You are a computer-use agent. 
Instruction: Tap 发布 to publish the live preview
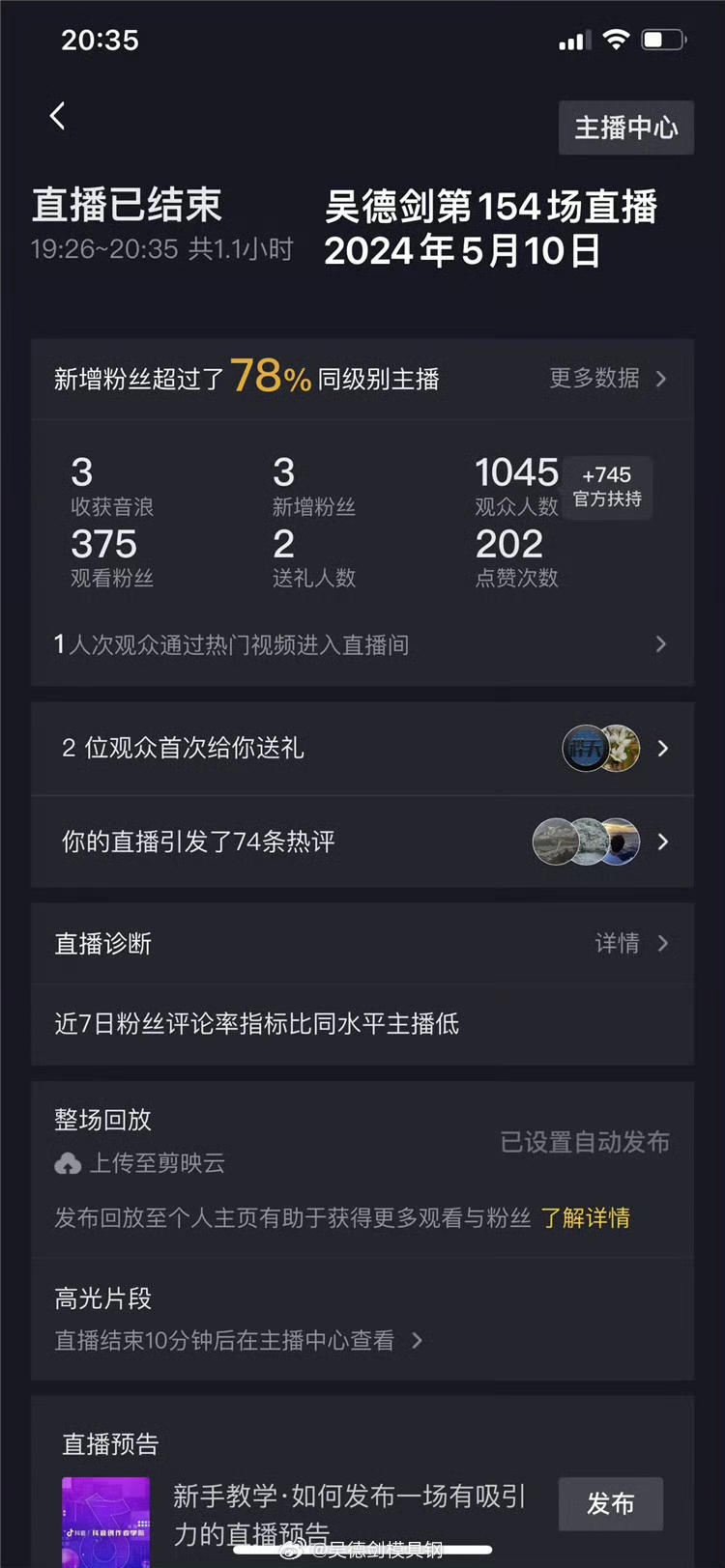(610, 1505)
